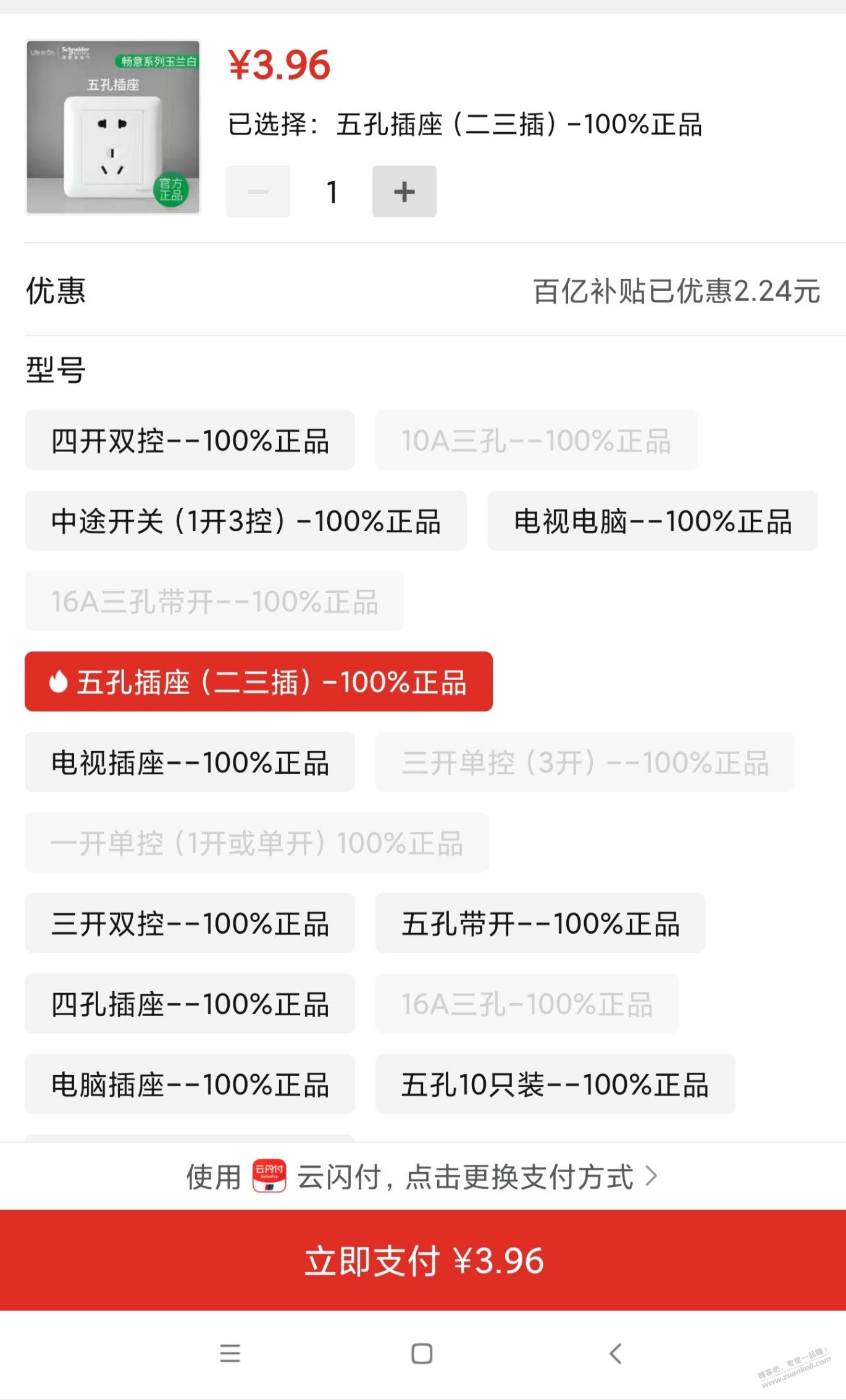This screenshot has width=846, height=1400.
Task: Select 电视电脑 model option
Action: [x=653, y=521]
